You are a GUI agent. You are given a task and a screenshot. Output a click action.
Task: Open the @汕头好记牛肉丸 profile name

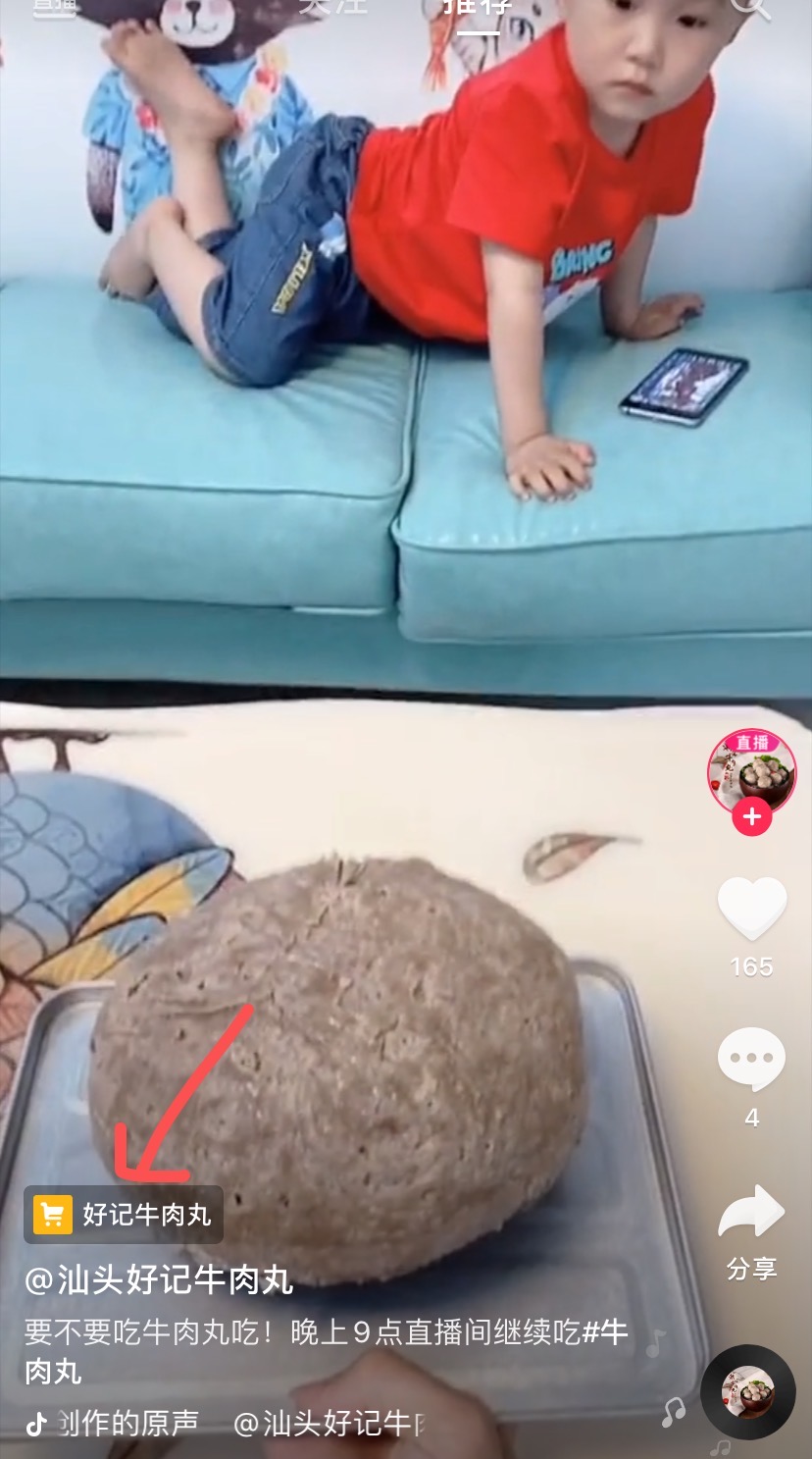click(x=160, y=1279)
